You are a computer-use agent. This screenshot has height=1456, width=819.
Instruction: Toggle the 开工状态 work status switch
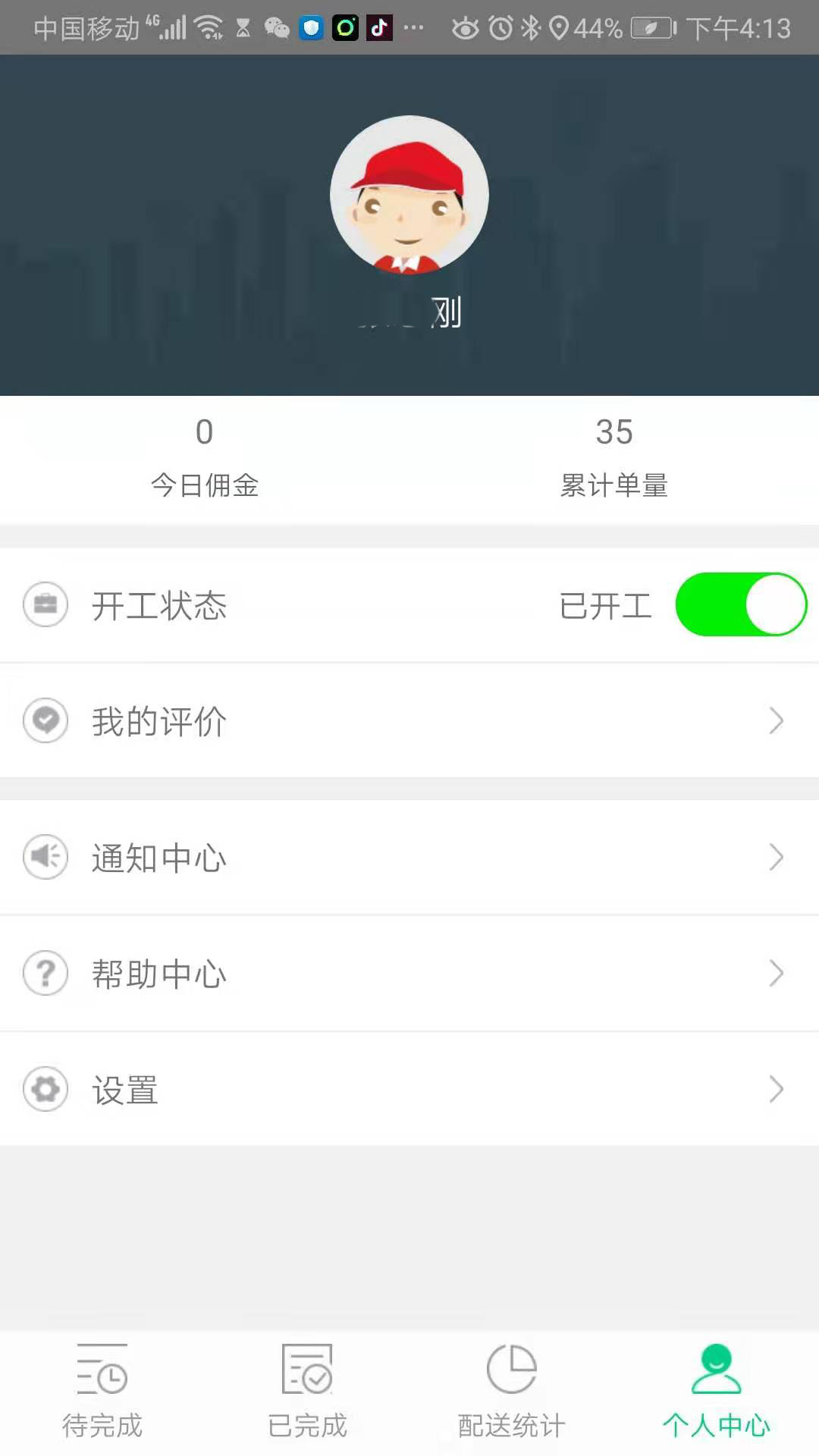click(x=740, y=604)
